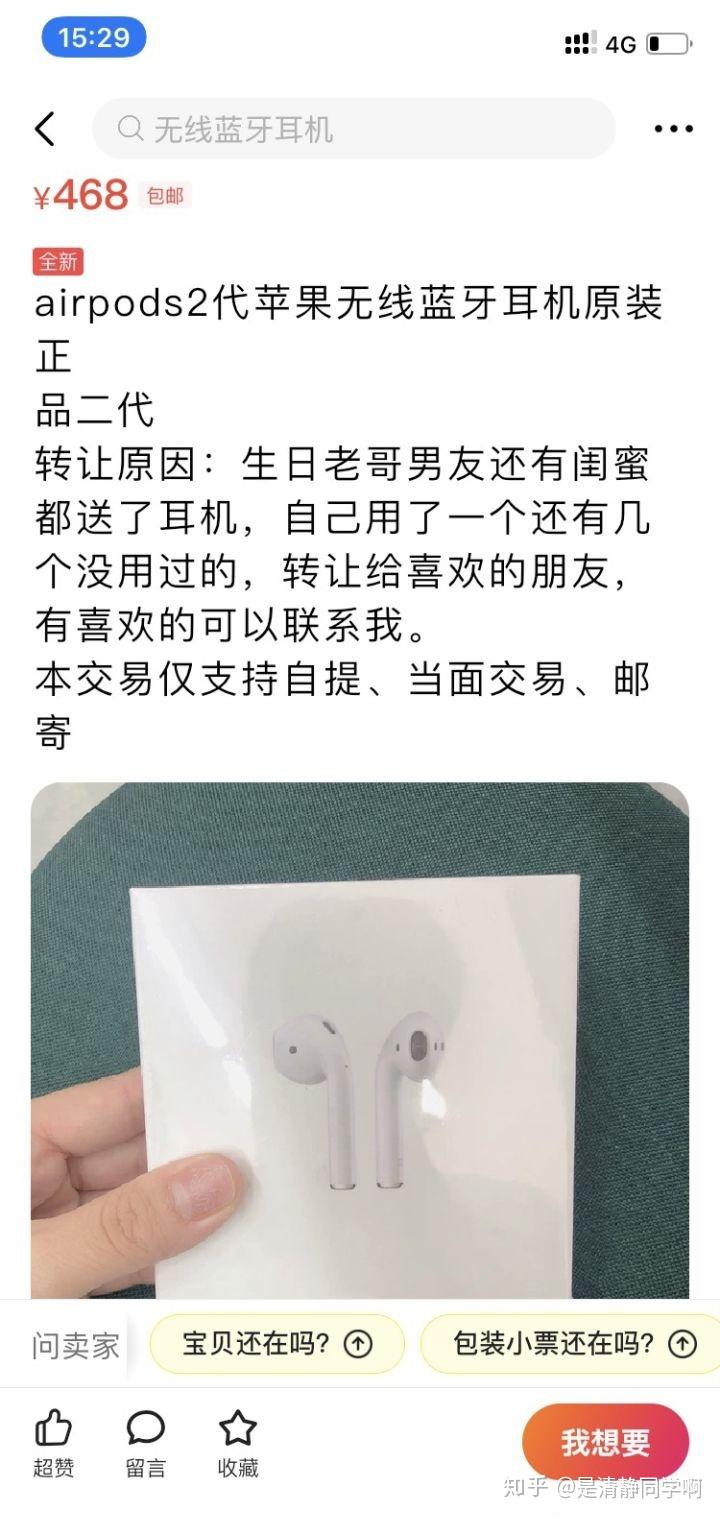Save this item with 收藏 star
720x1518 pixels.
pyautogui.click(x=238, y=1443)
